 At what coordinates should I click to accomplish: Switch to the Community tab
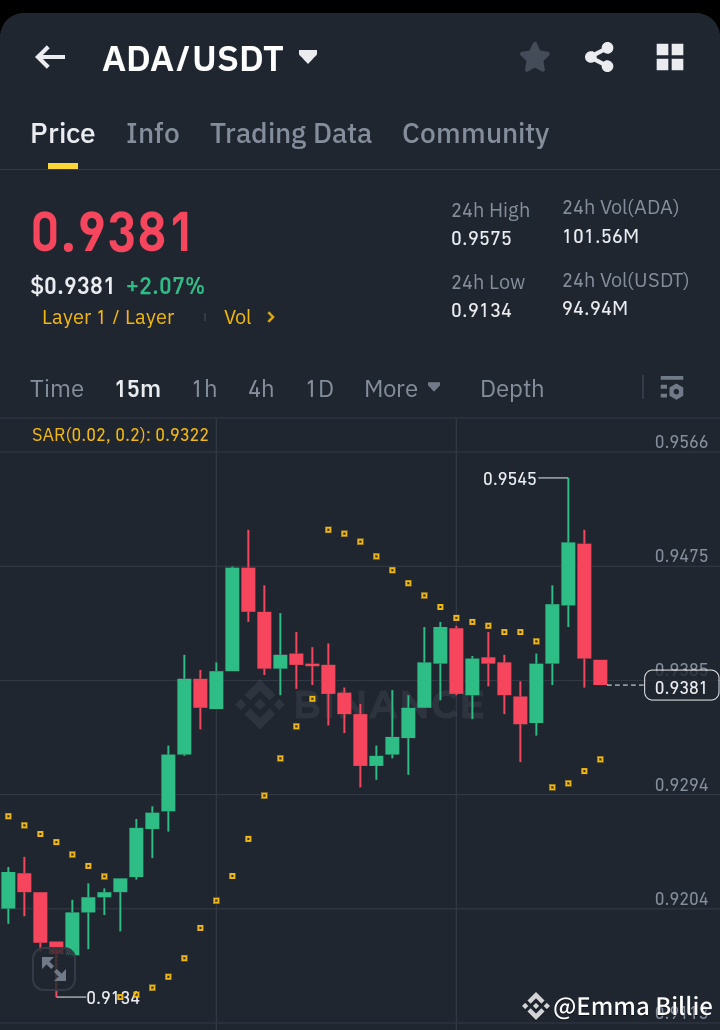point(475,133)
